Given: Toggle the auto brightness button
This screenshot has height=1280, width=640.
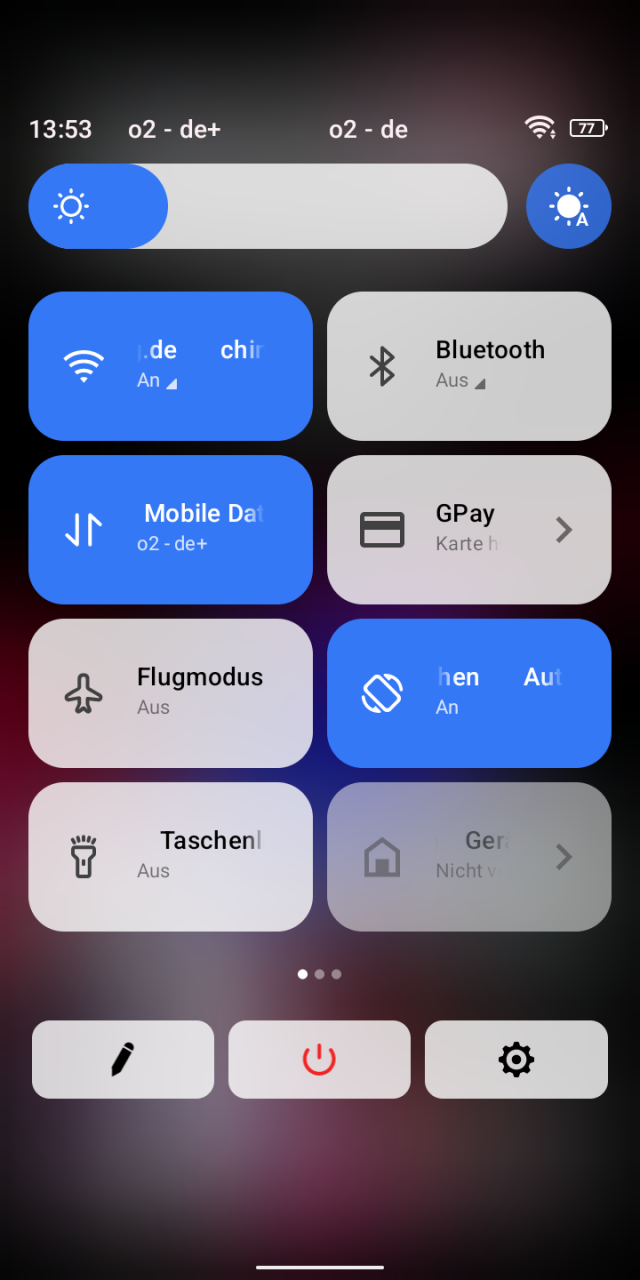Looking at the screenshot, I should (568, 206).
